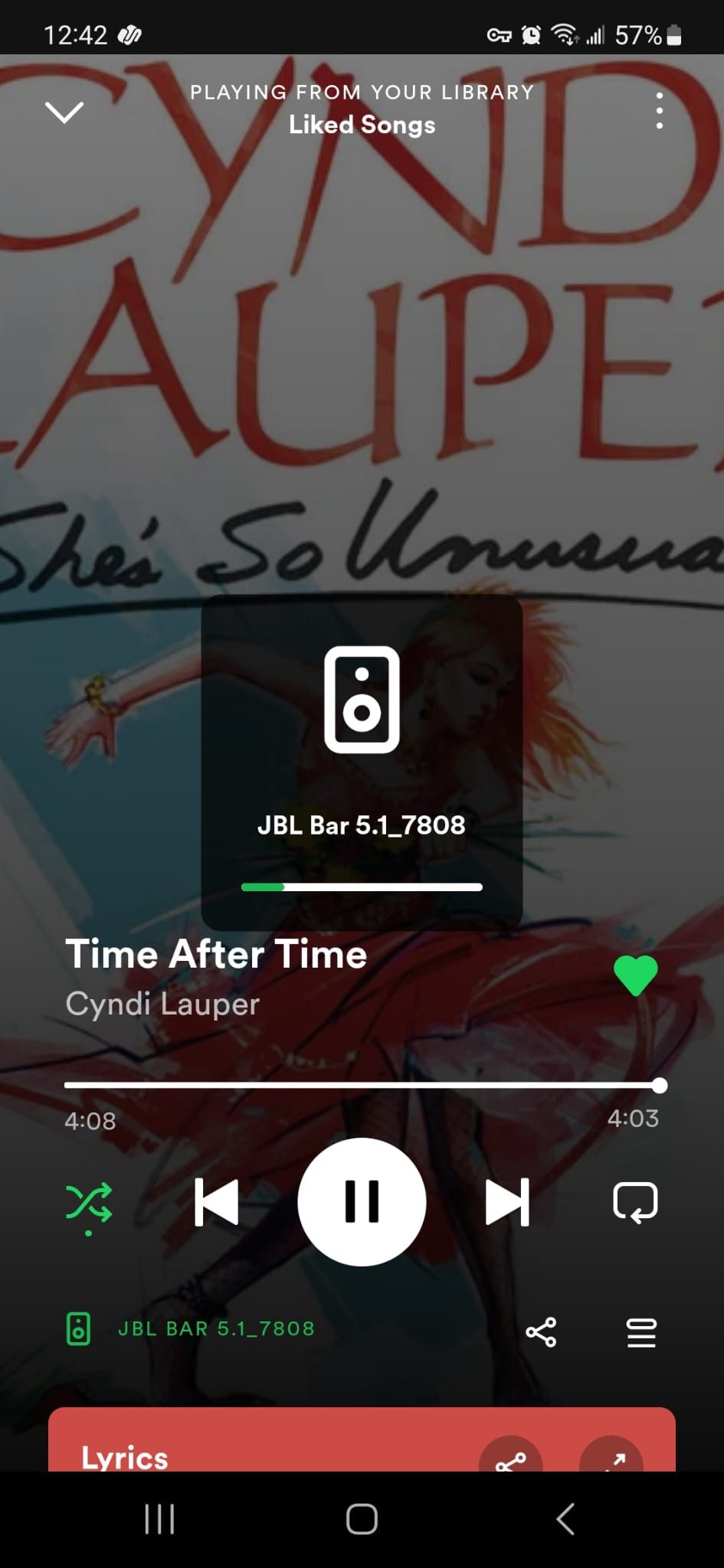The width and height of the screenshot is (724, 1568).
Task: Skip to the previous track
Action: tap(217, 1202)
